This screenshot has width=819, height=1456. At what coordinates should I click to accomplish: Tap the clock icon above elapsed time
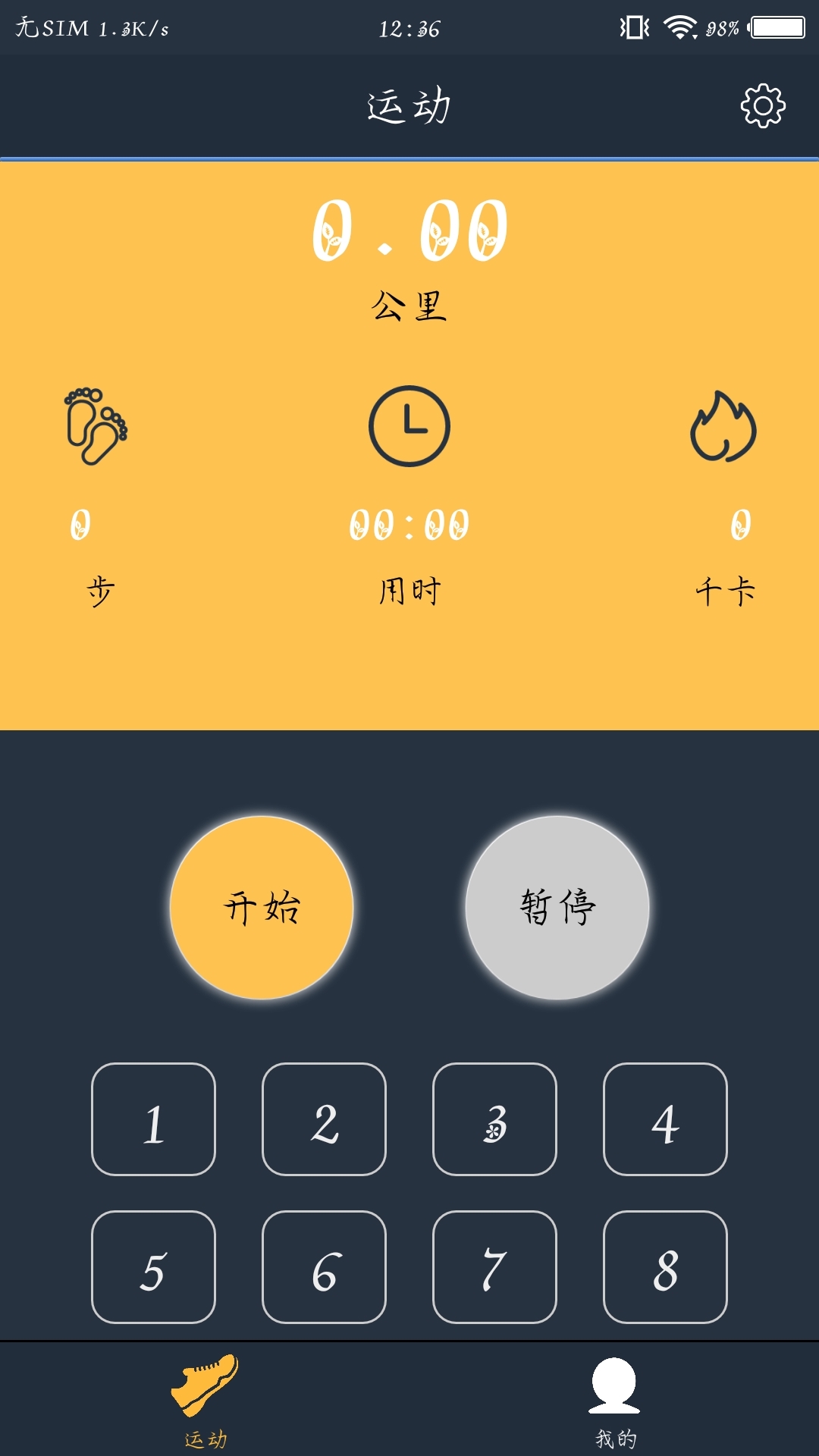pos(409,425)
